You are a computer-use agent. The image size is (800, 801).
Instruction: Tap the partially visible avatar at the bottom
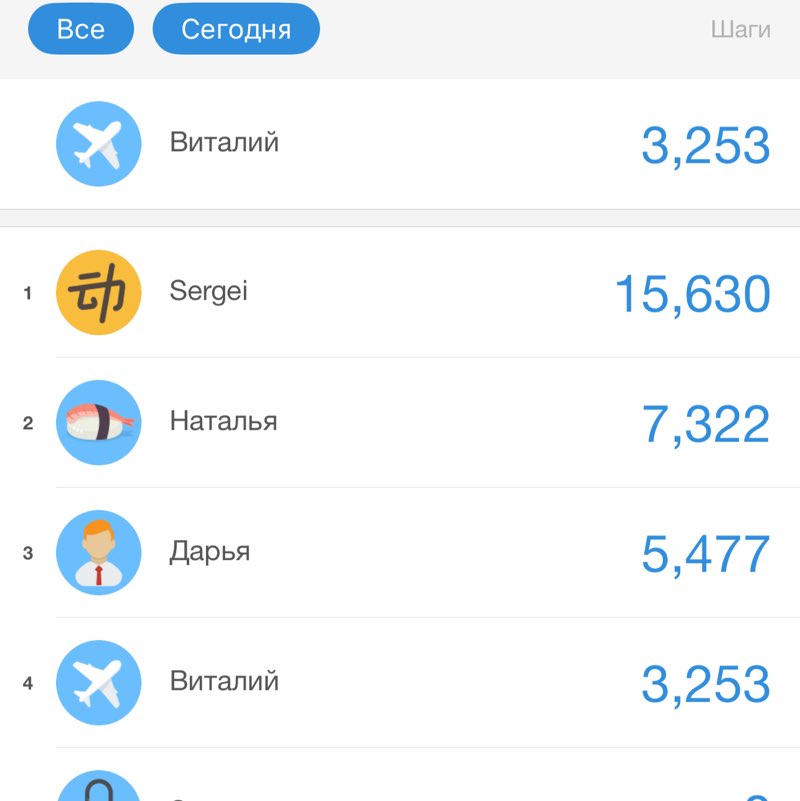pos(98,790)
